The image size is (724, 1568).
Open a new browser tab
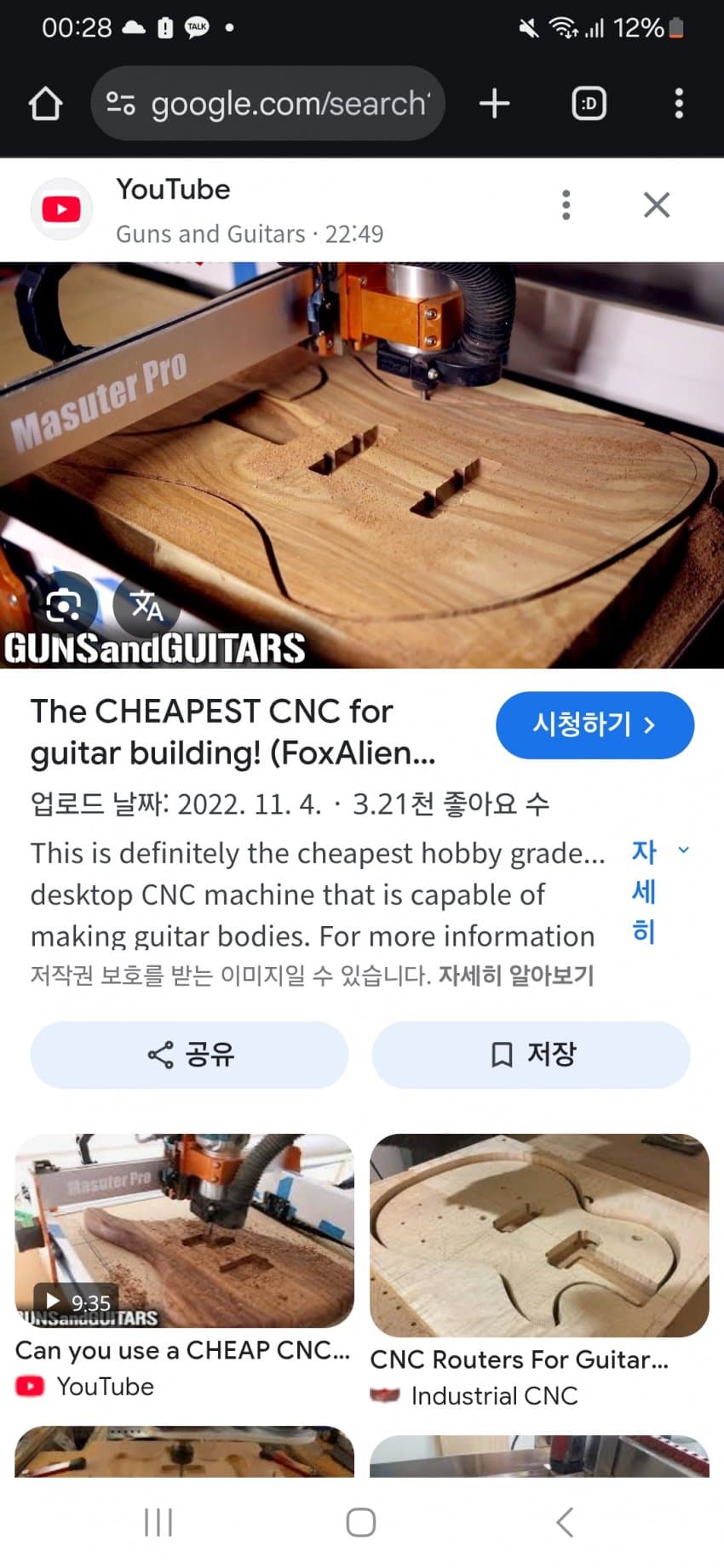click(494, 104)
